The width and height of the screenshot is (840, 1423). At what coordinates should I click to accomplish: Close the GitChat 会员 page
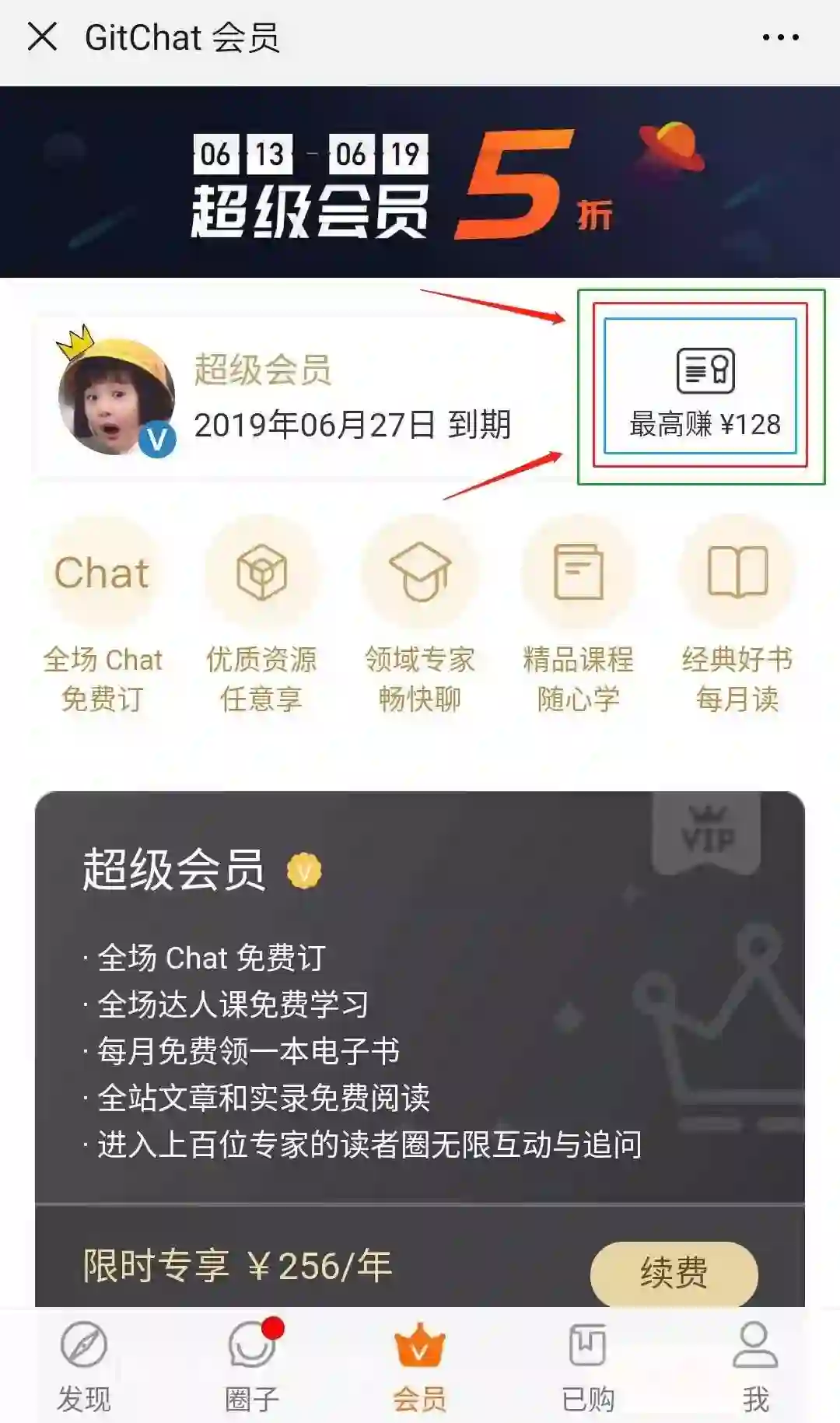pyautogui.click(x=42, y=37)
